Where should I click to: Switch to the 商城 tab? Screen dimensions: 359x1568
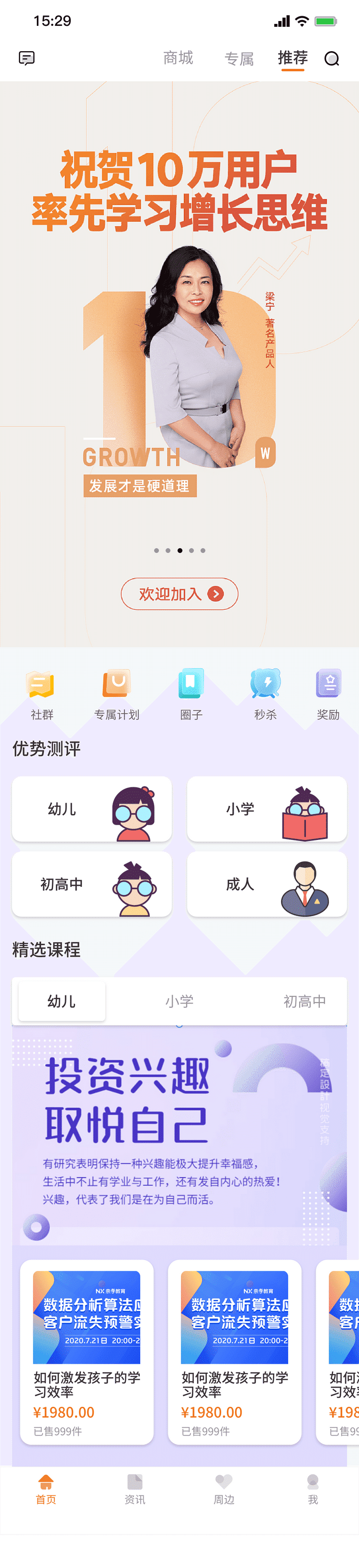pos(178,58)
